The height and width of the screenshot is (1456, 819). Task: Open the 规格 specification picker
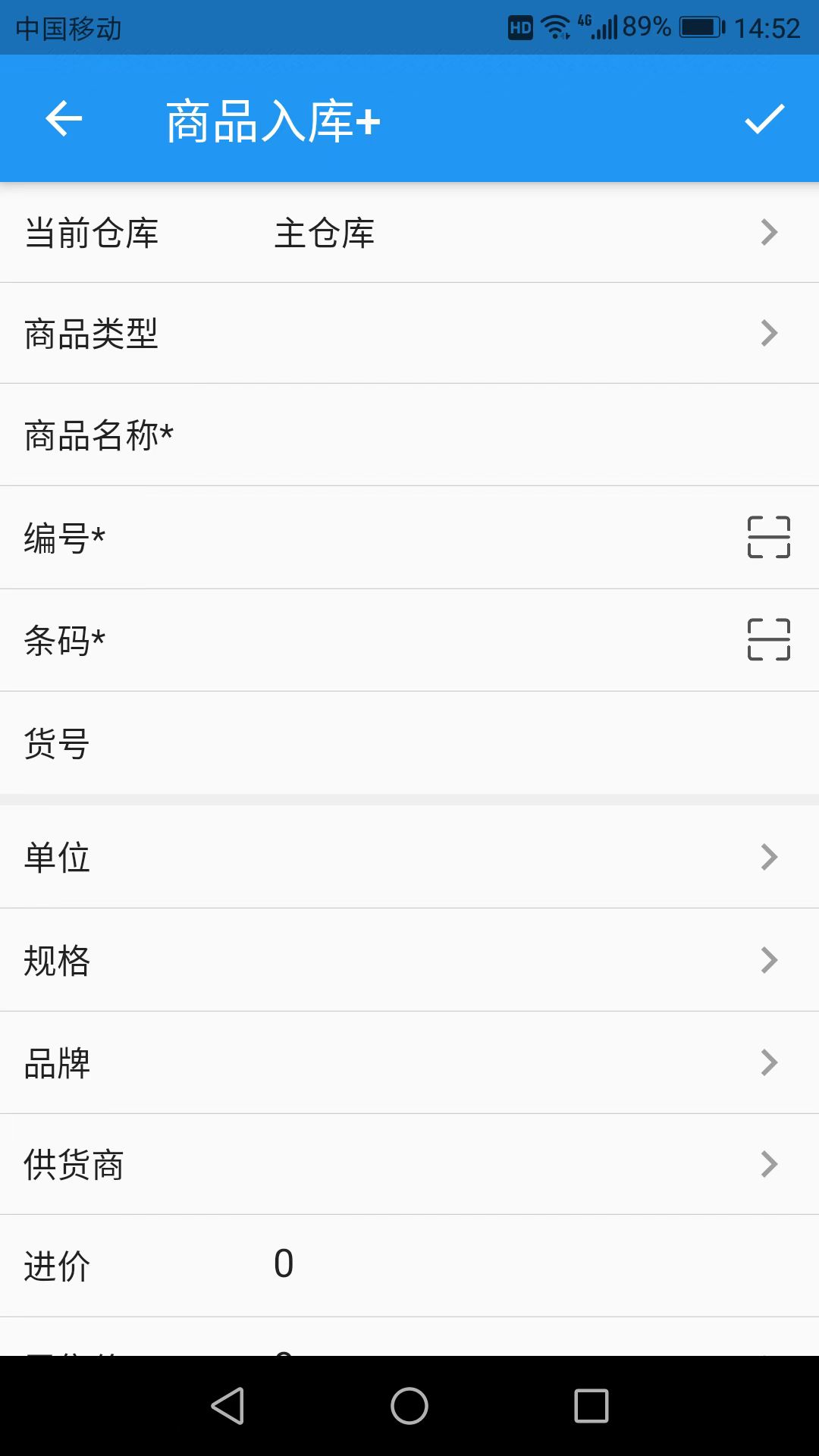pos(409,960)
